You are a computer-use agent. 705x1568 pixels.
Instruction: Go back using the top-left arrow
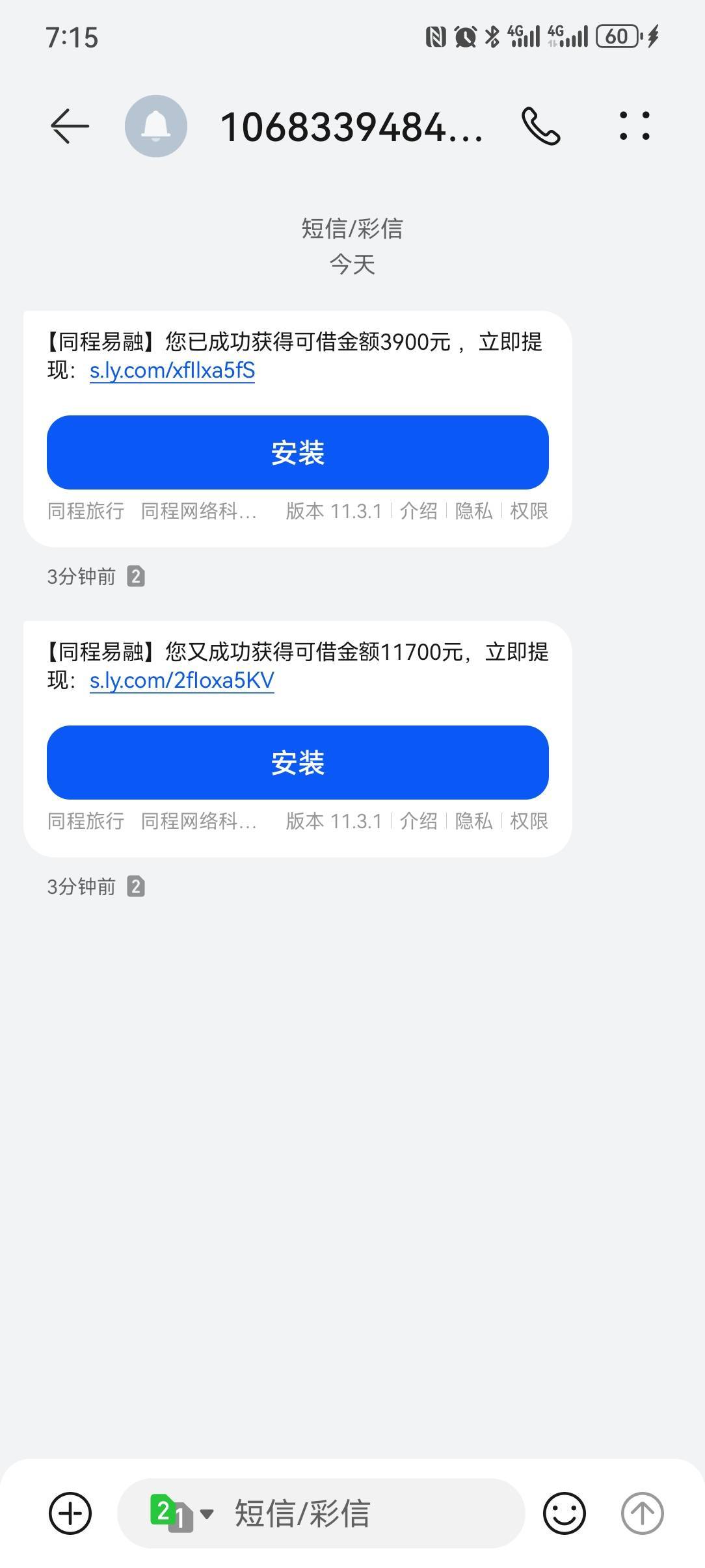(x=70, y=125)
